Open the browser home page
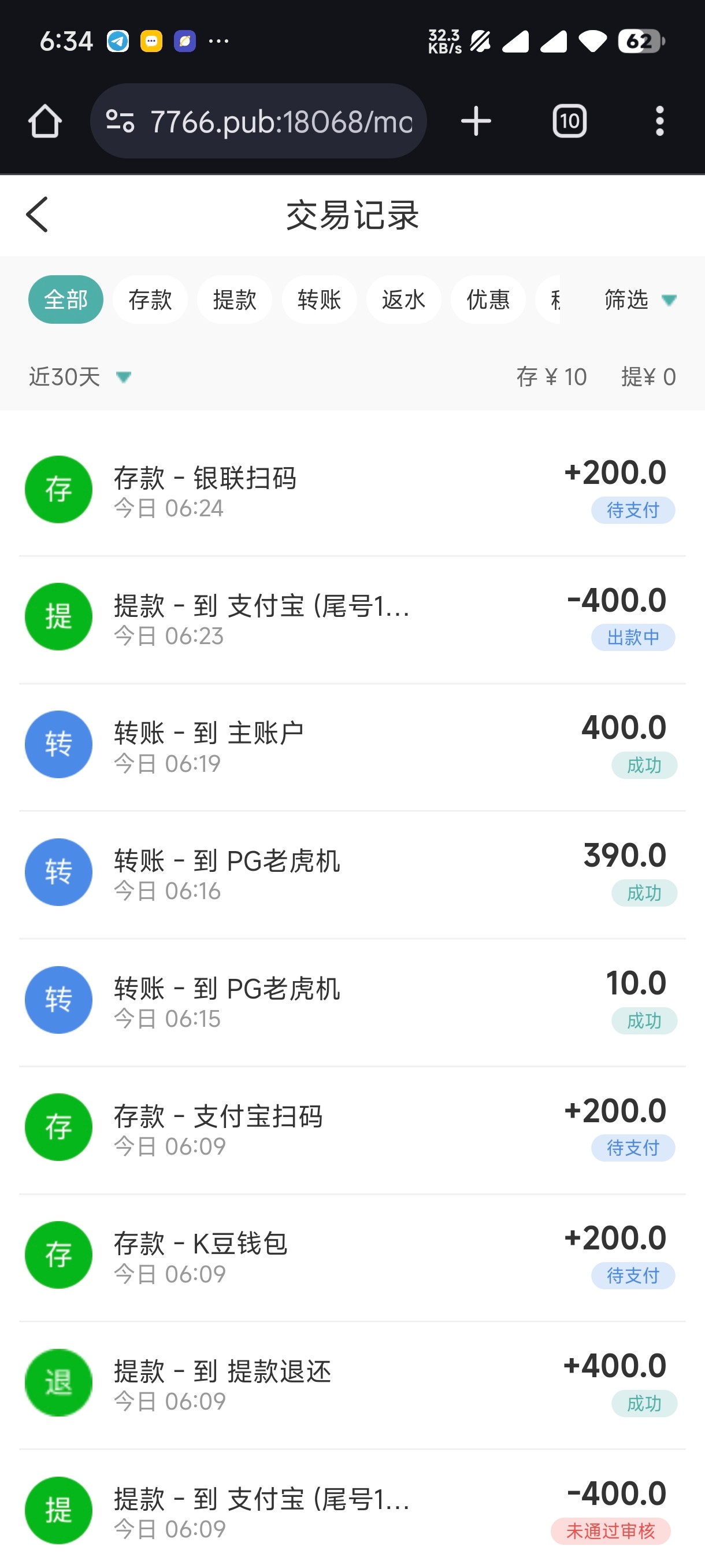This screenshot has height=1568, width=705. pyautogui.click(x=45, y=121)
